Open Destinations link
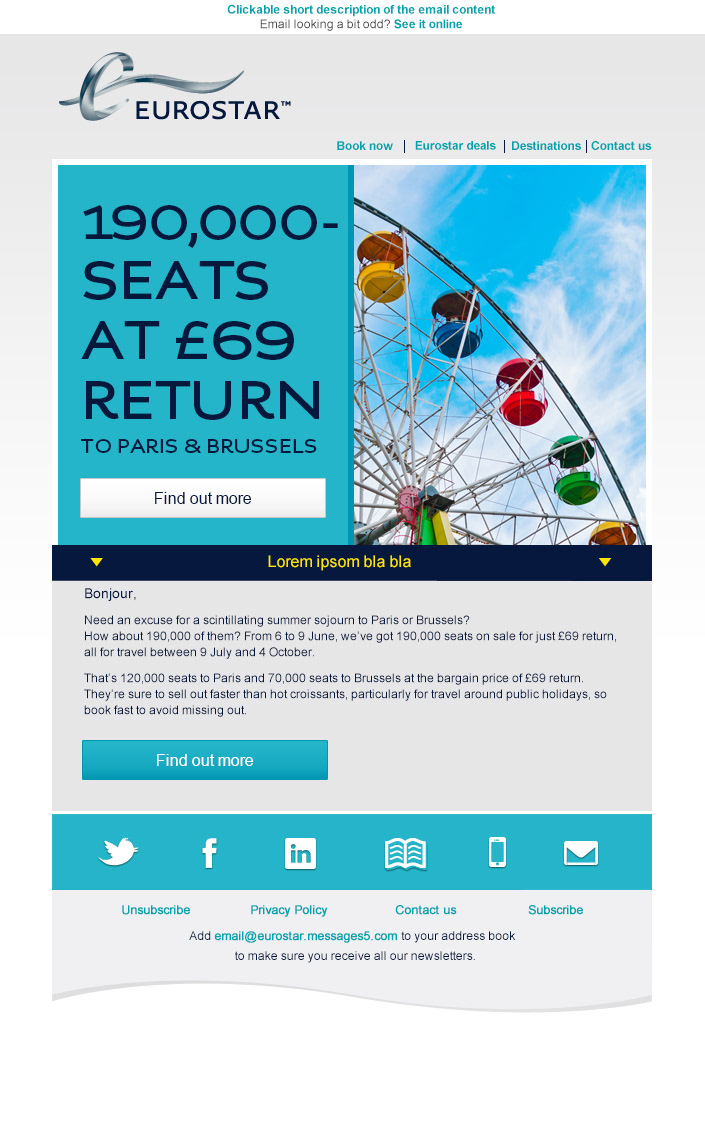705x1133 pixels. click(545, 146)
